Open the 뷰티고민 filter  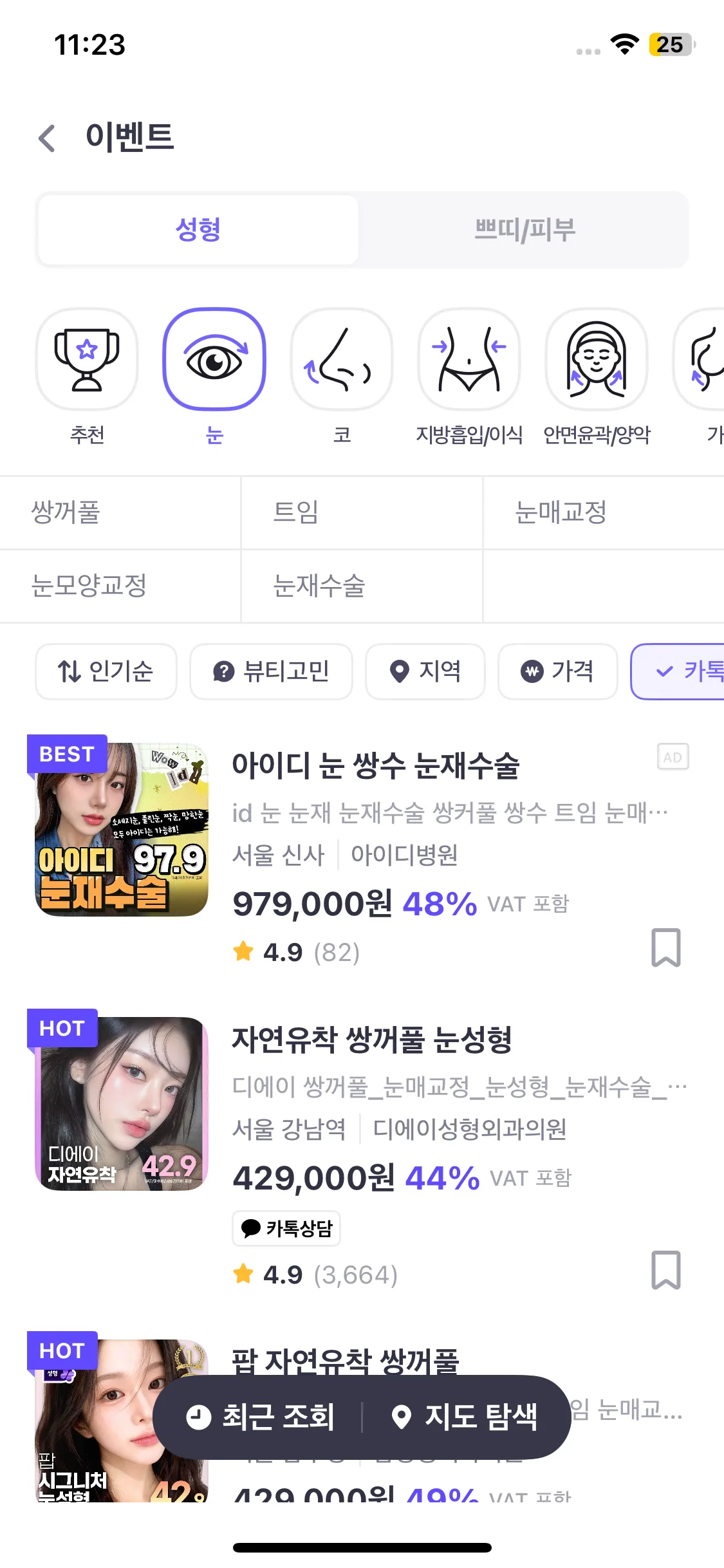[x=271, y=671]
